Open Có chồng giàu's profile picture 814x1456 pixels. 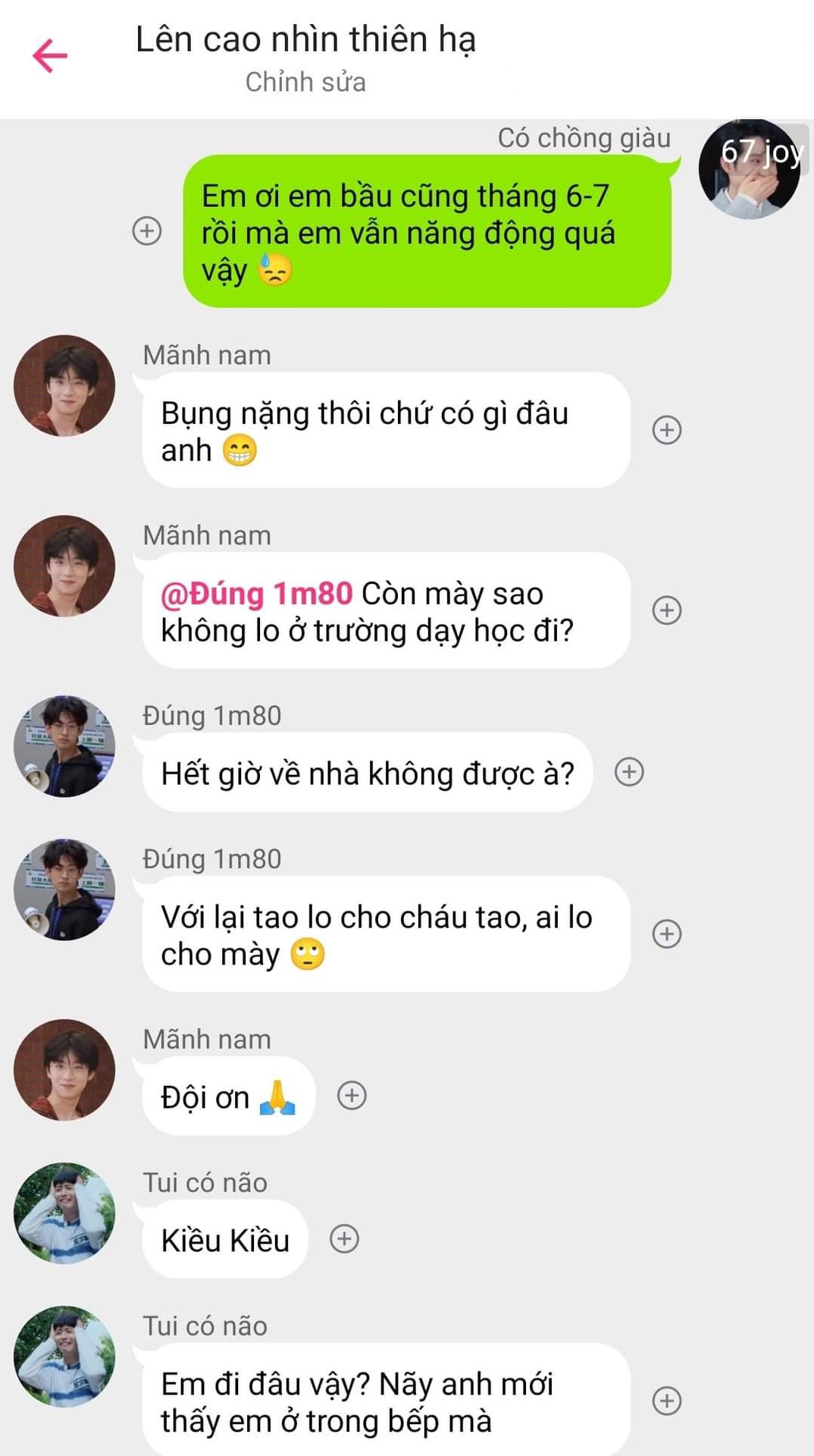pos(749,169)
